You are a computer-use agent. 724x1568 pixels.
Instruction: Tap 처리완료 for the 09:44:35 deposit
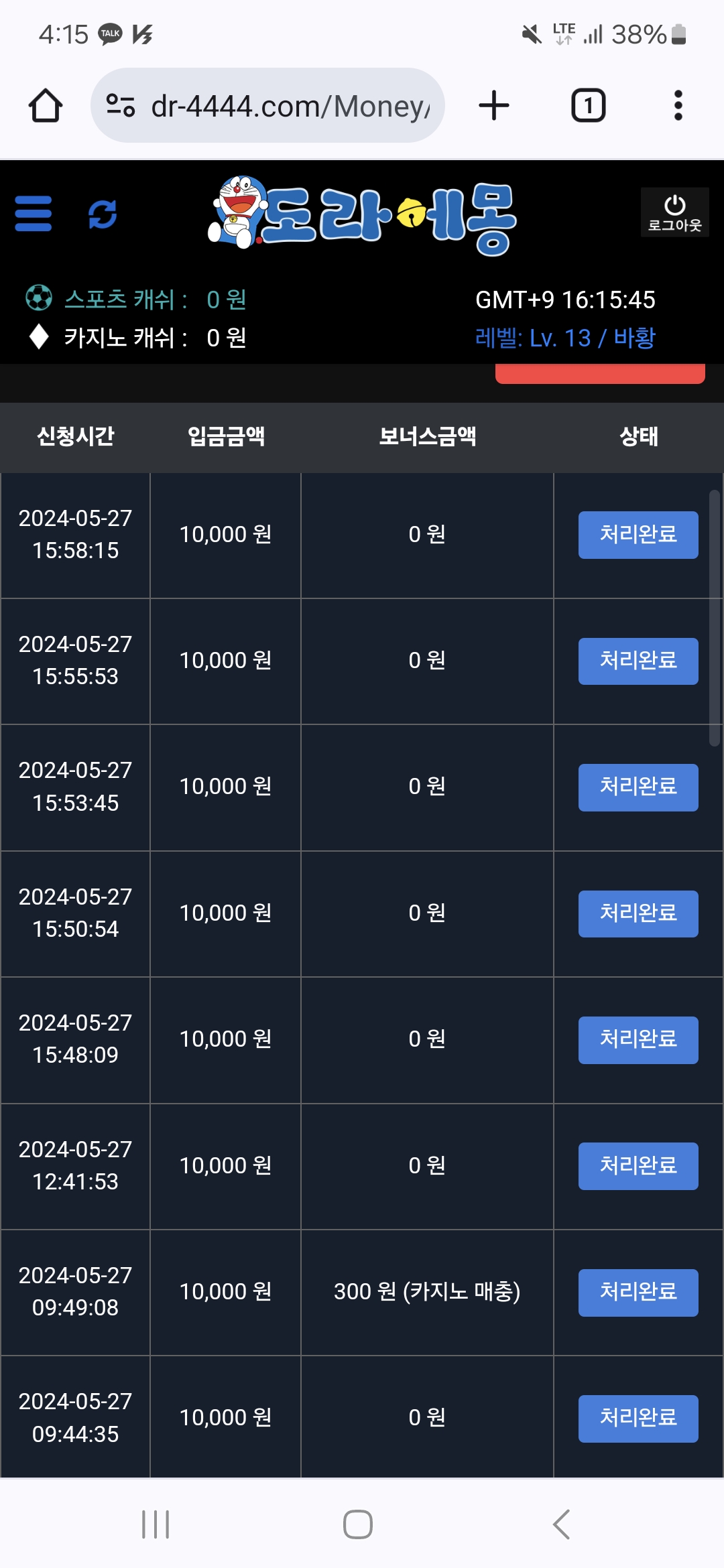(x=638, y=1419)
